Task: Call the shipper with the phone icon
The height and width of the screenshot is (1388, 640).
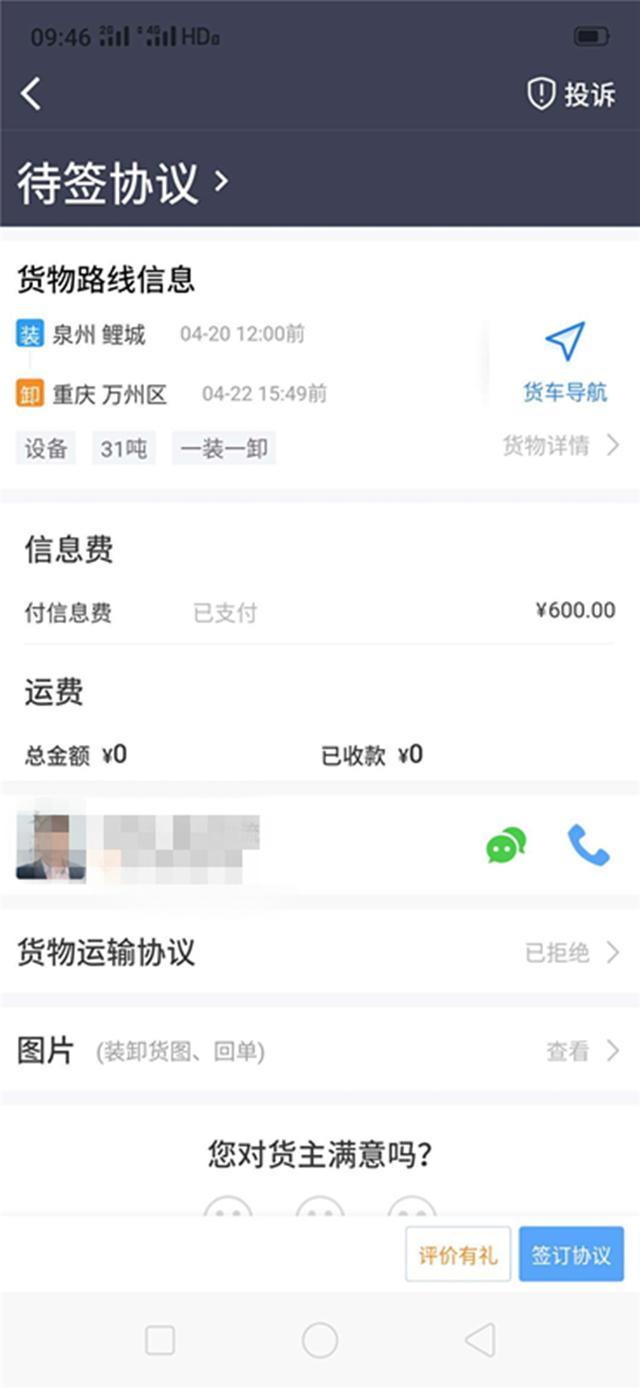Action: tap(588, 846)
